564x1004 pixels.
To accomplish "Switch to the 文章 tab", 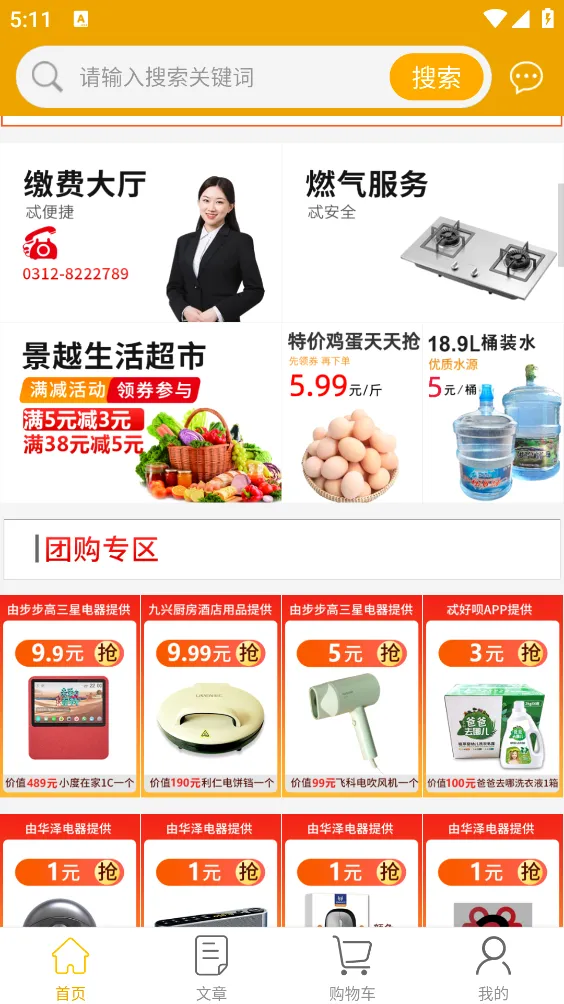I will tap(211, 967).
